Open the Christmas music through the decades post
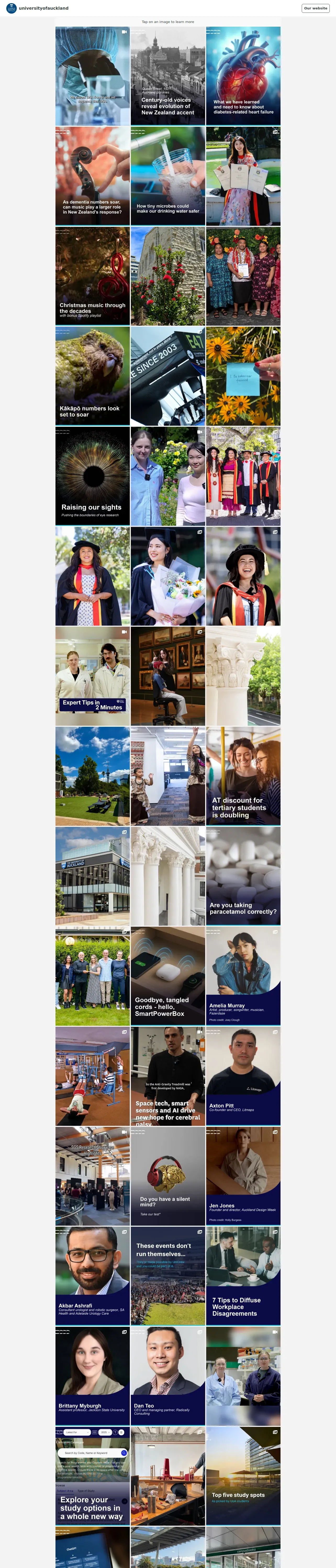Image resolution: width=336 pixels, height=1568 pixels. pyautogui.click(x=93, y=276)
